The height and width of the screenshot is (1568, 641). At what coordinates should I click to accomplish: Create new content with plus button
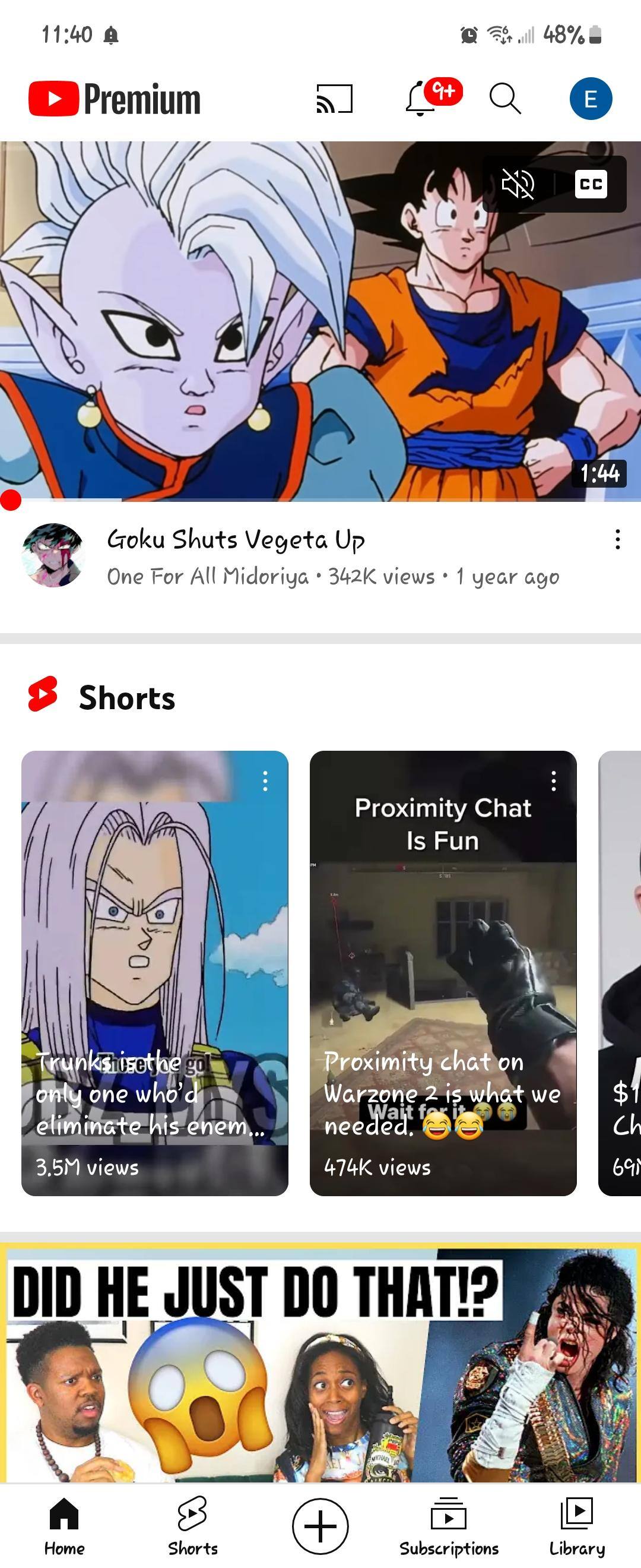320,1525
